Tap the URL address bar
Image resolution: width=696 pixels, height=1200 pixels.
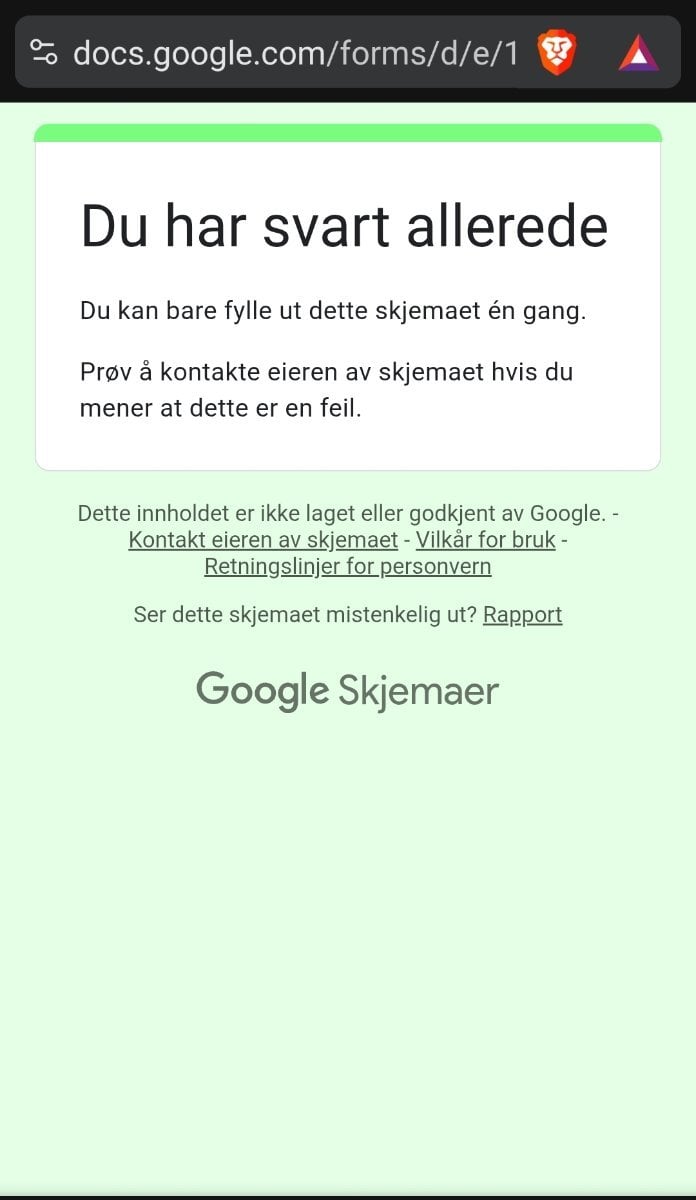[x=295, y=52]
